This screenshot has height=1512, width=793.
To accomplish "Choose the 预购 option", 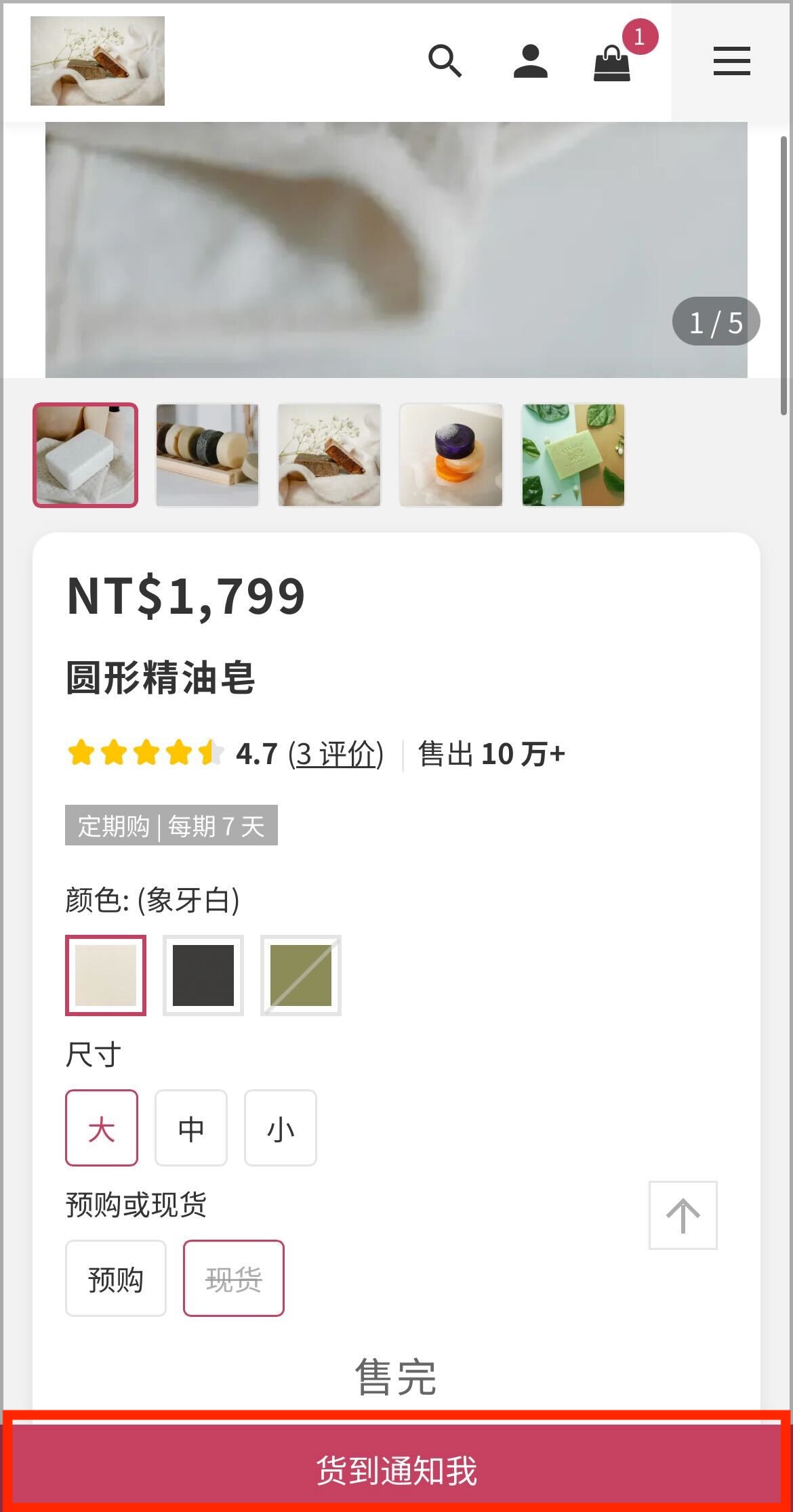I will pos(116,1278).
